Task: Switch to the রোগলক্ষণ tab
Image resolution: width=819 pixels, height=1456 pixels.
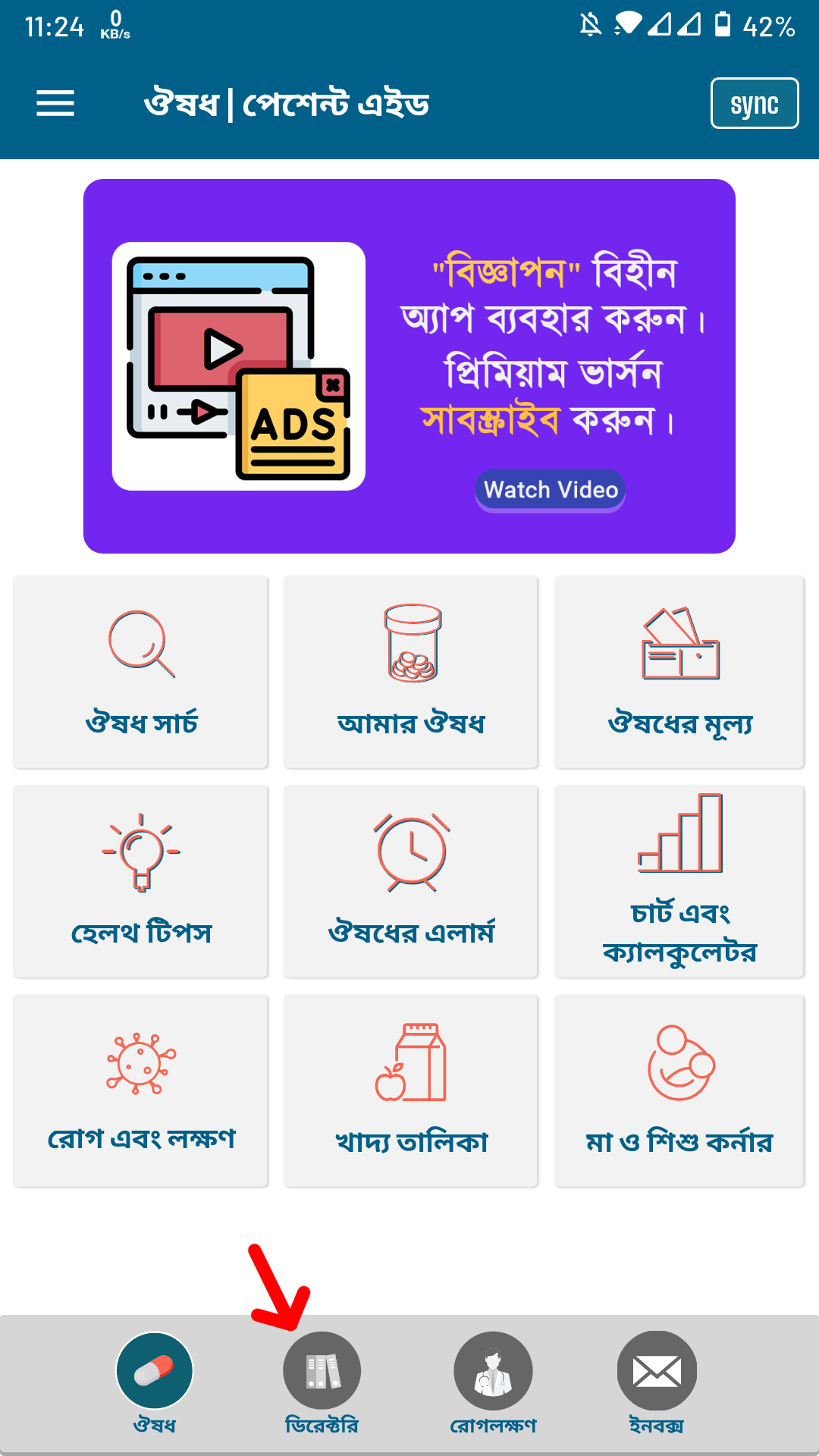Action: tap(493, 1380)
